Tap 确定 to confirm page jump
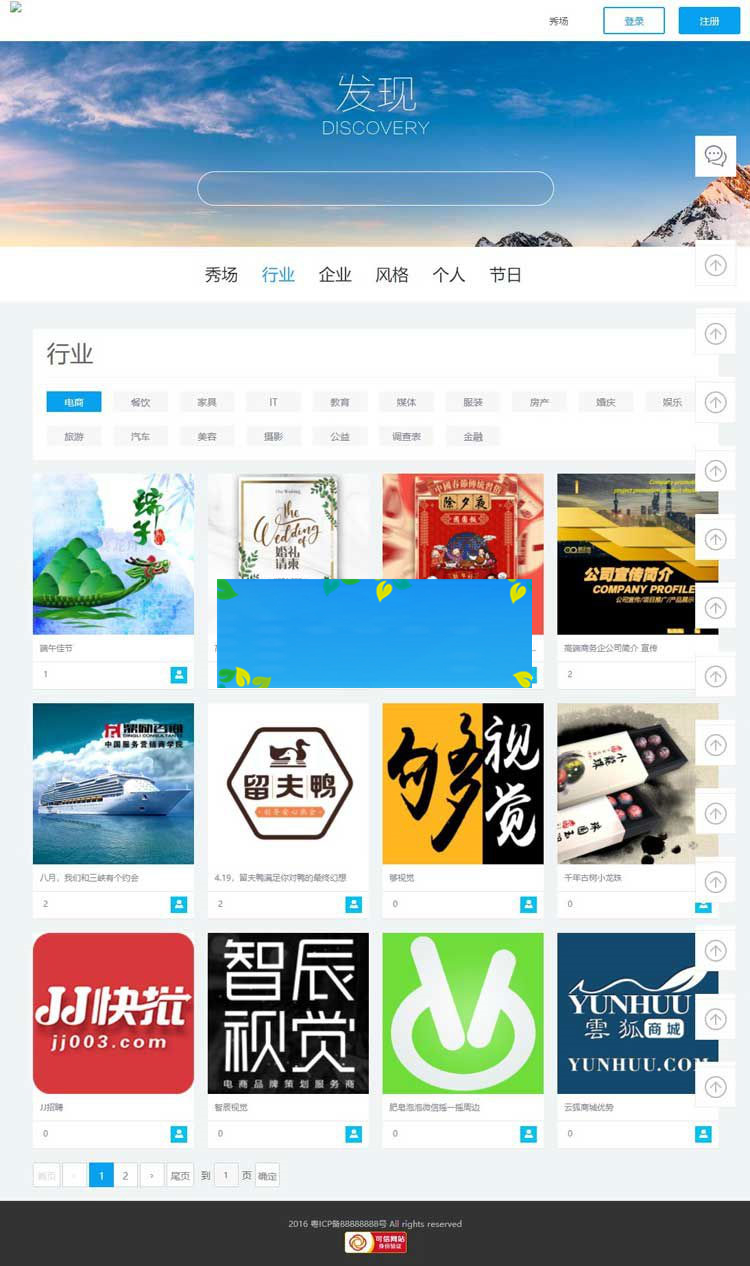The height and width of the screenshot is (1266, 750). (x=267, y=1175)
